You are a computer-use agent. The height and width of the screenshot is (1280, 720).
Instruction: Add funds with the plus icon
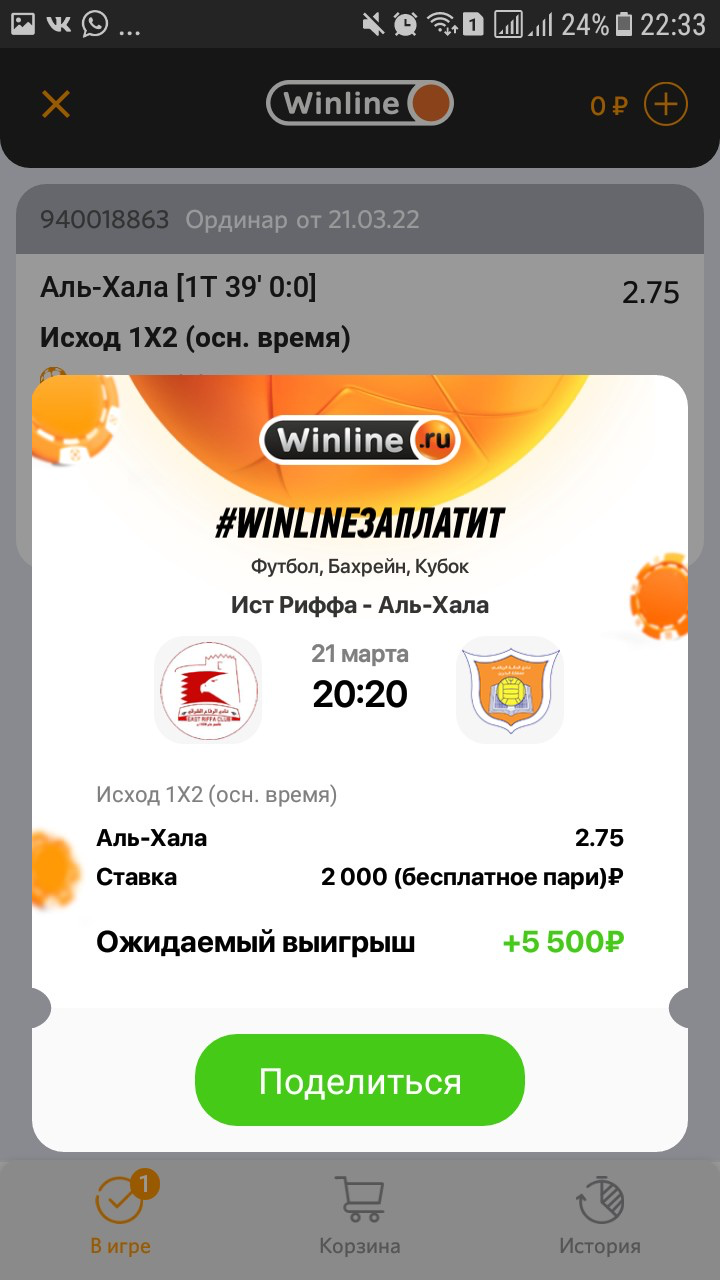(x=666, y=104)
